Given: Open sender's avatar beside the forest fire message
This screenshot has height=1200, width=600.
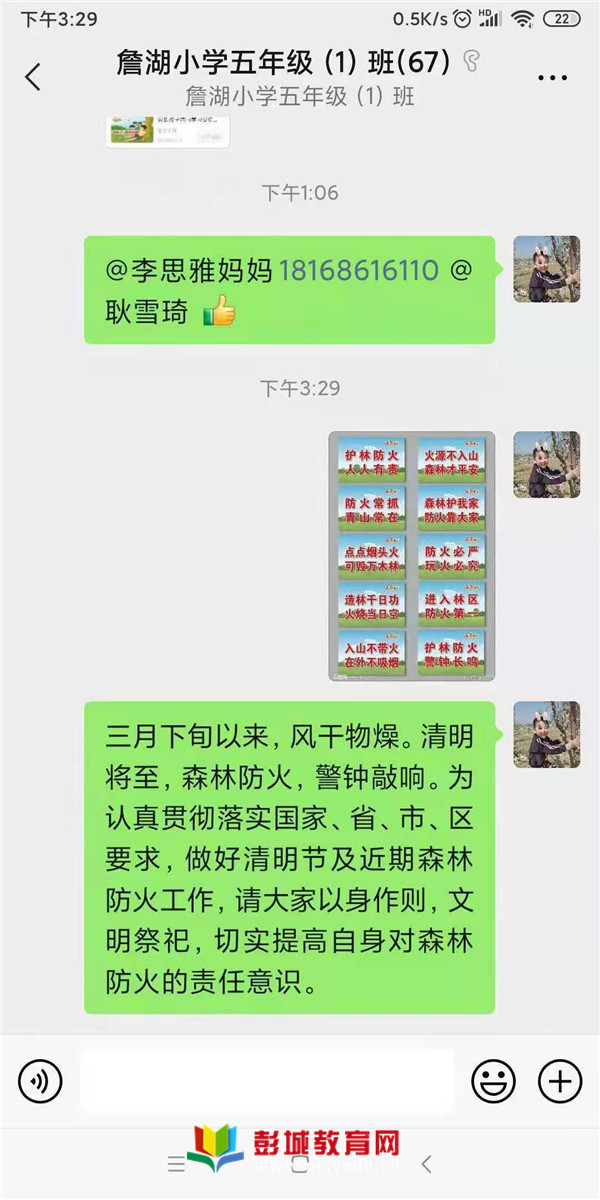Looking at the screenshot, I should [546, 735].
